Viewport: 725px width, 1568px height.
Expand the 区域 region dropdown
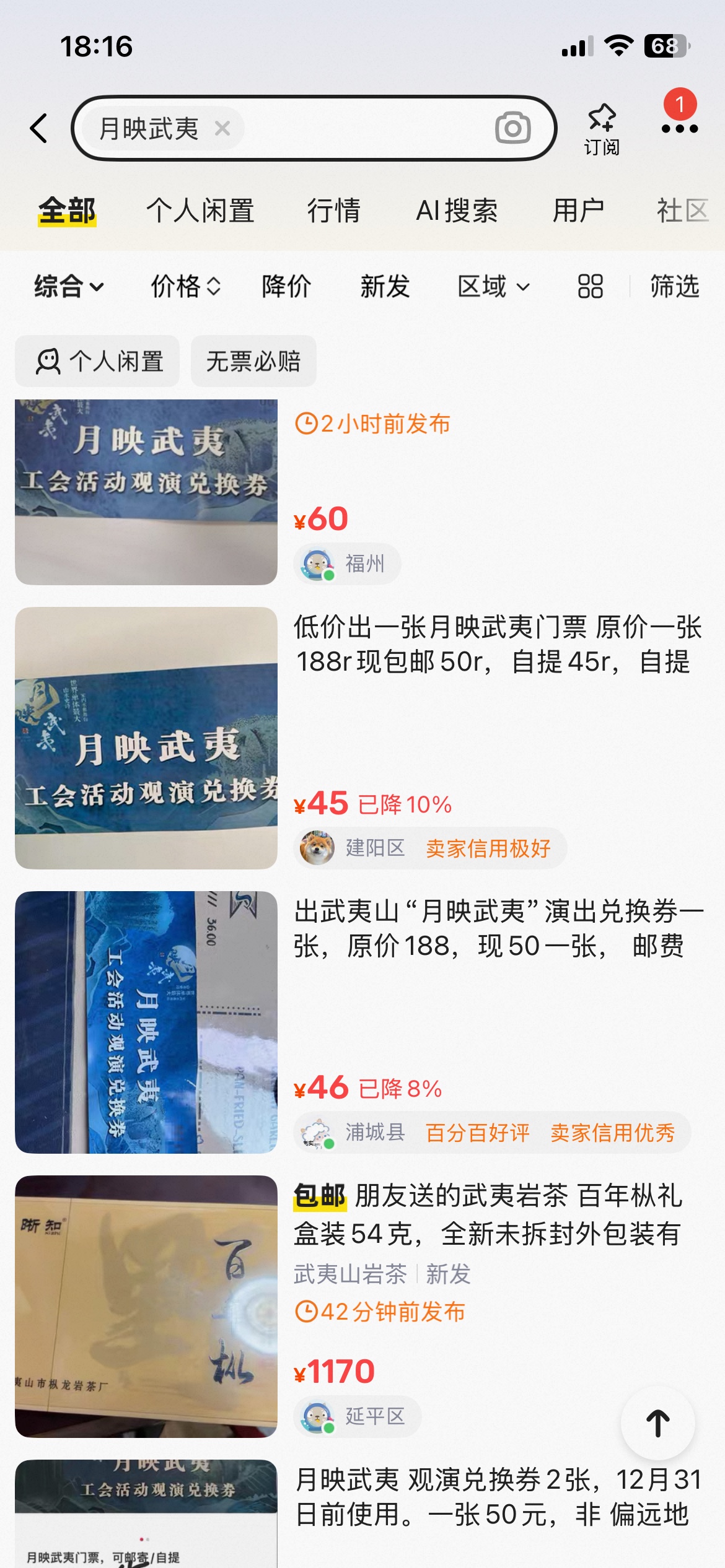(x=493, y=287)
